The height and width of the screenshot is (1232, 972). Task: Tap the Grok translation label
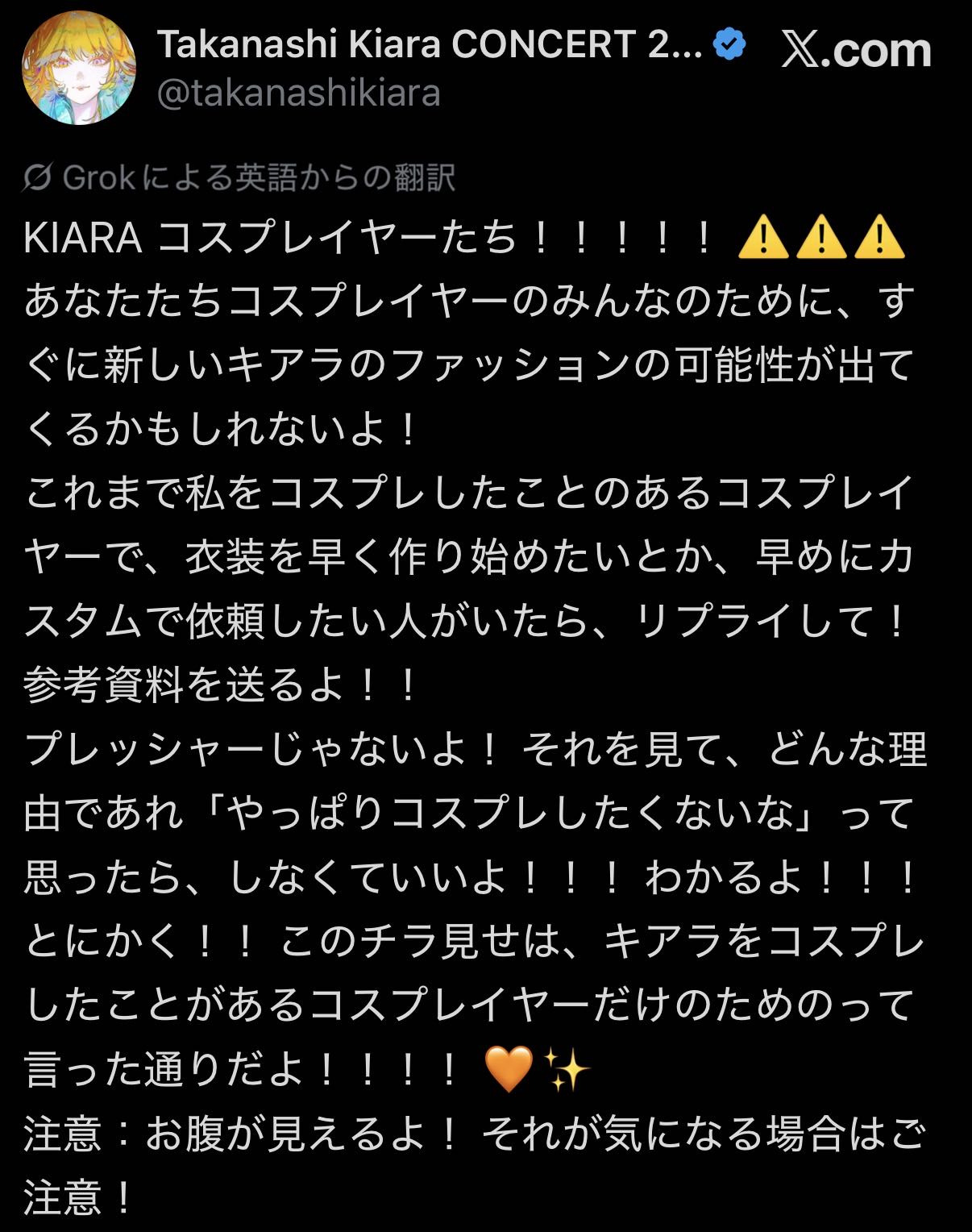(240, 177)
